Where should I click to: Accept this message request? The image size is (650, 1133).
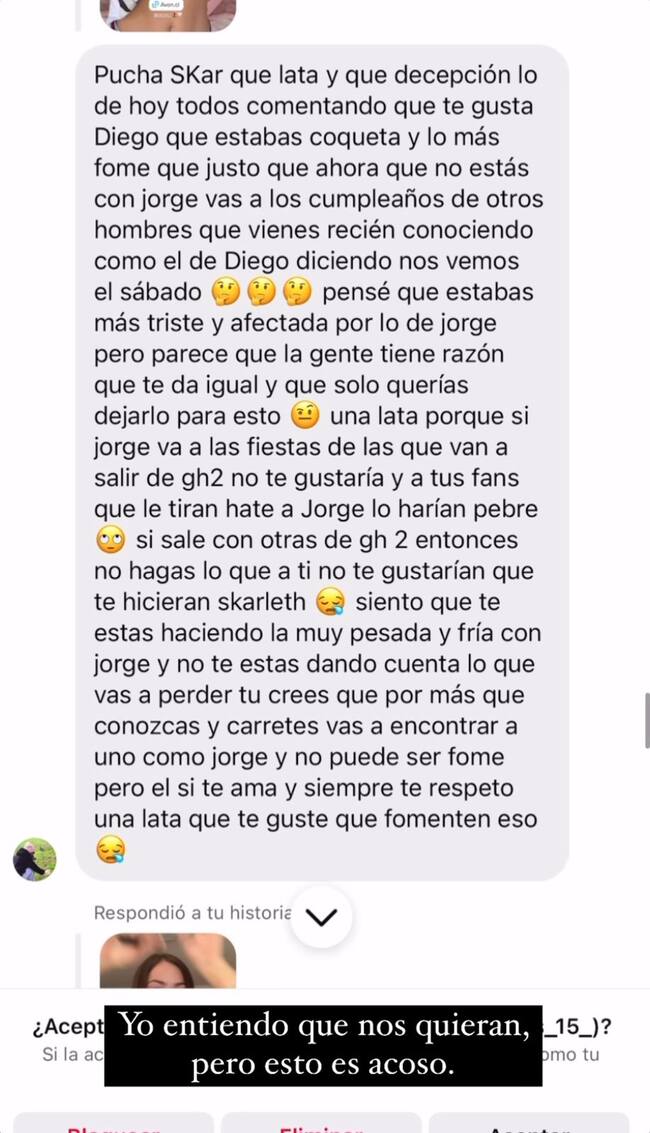pos(529,1123)
